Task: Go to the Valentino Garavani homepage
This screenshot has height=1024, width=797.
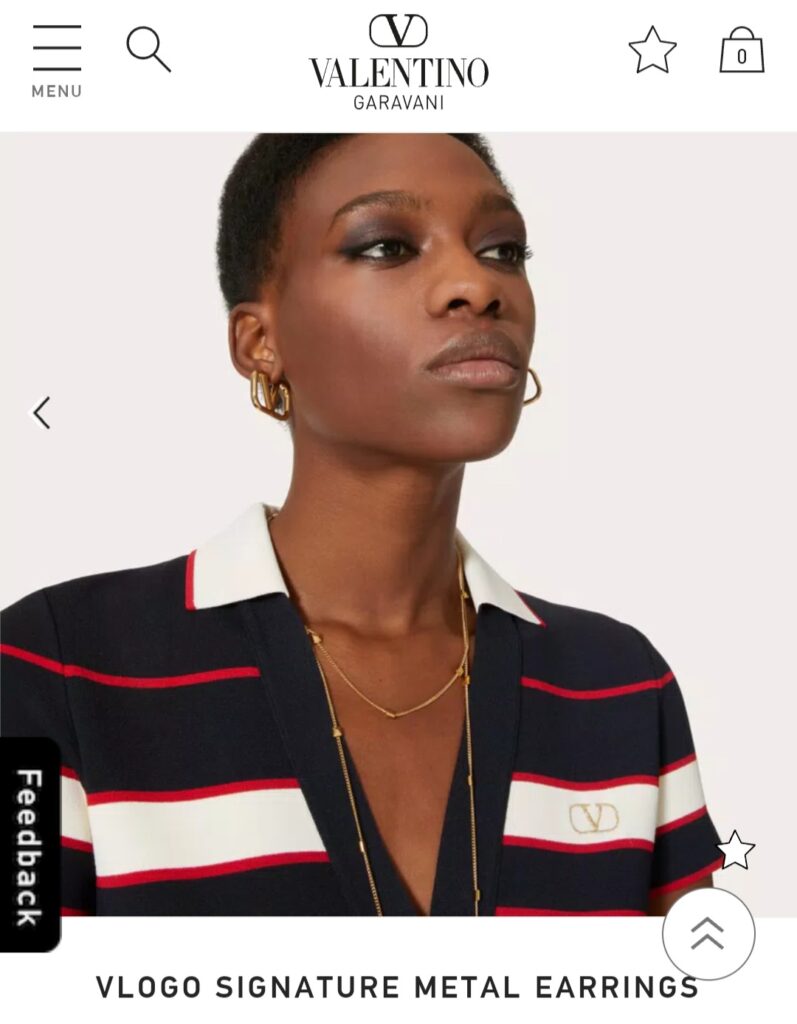Action: (x=398, y=62)
